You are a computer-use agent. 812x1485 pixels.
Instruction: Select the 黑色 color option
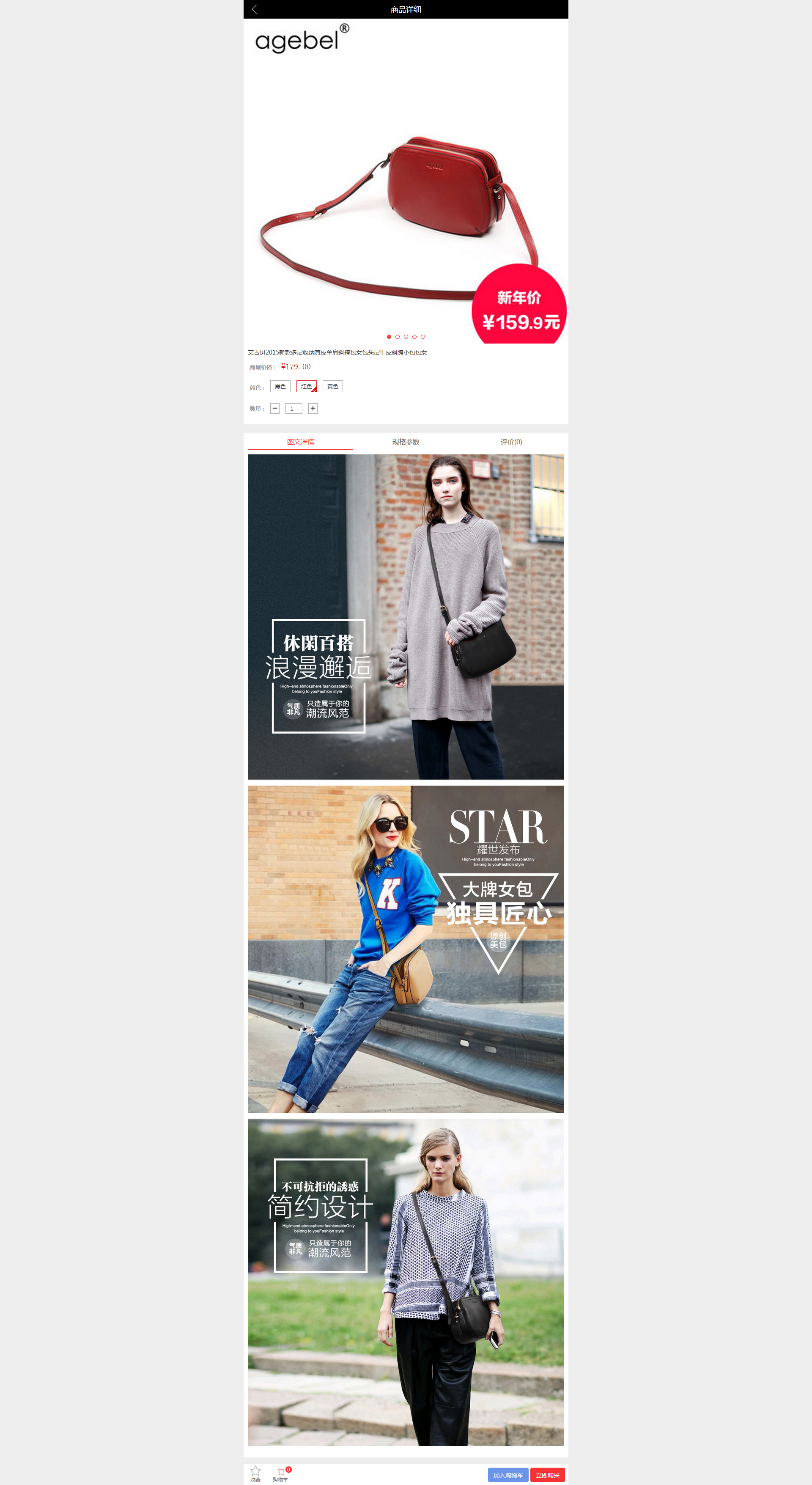point(280,386)
